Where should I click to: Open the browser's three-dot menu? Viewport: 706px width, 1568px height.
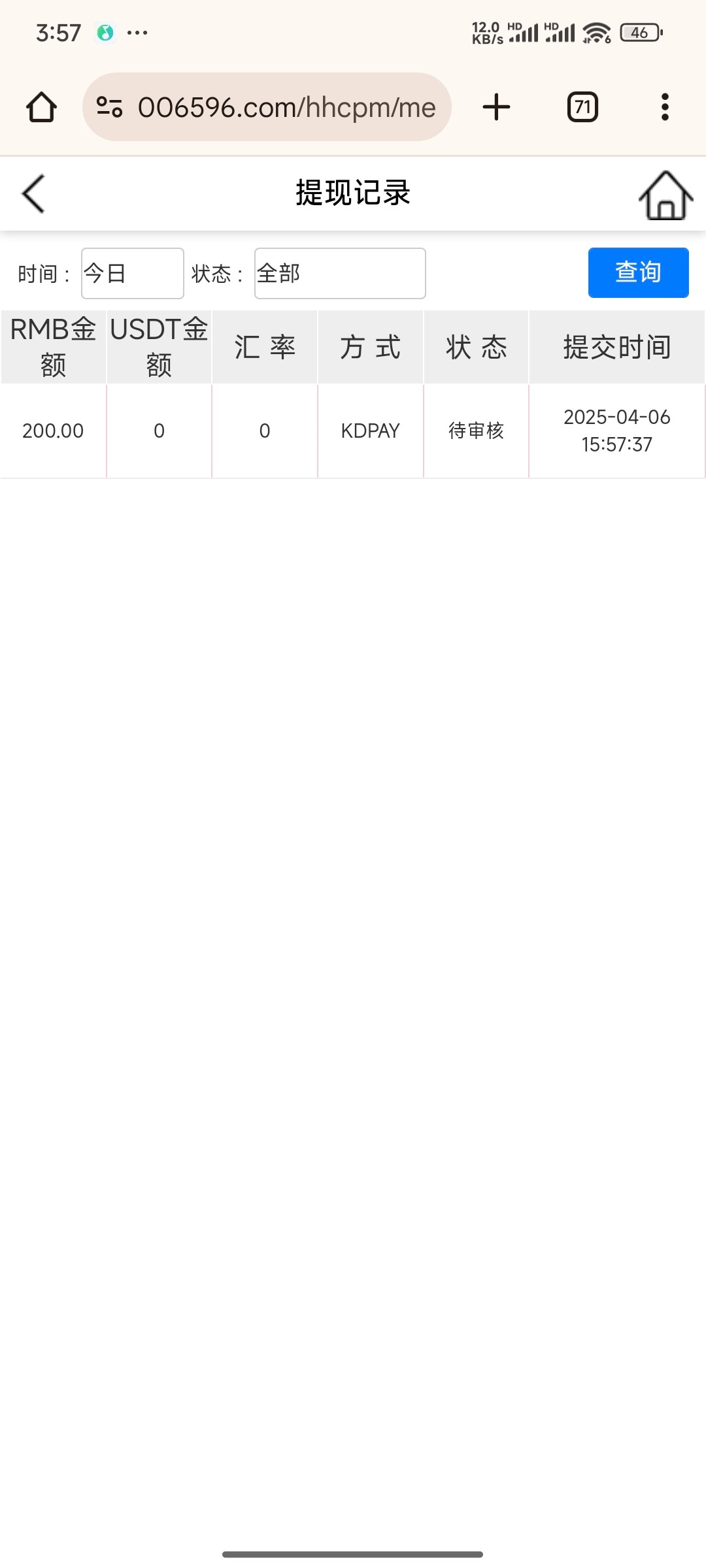(665, 107)
